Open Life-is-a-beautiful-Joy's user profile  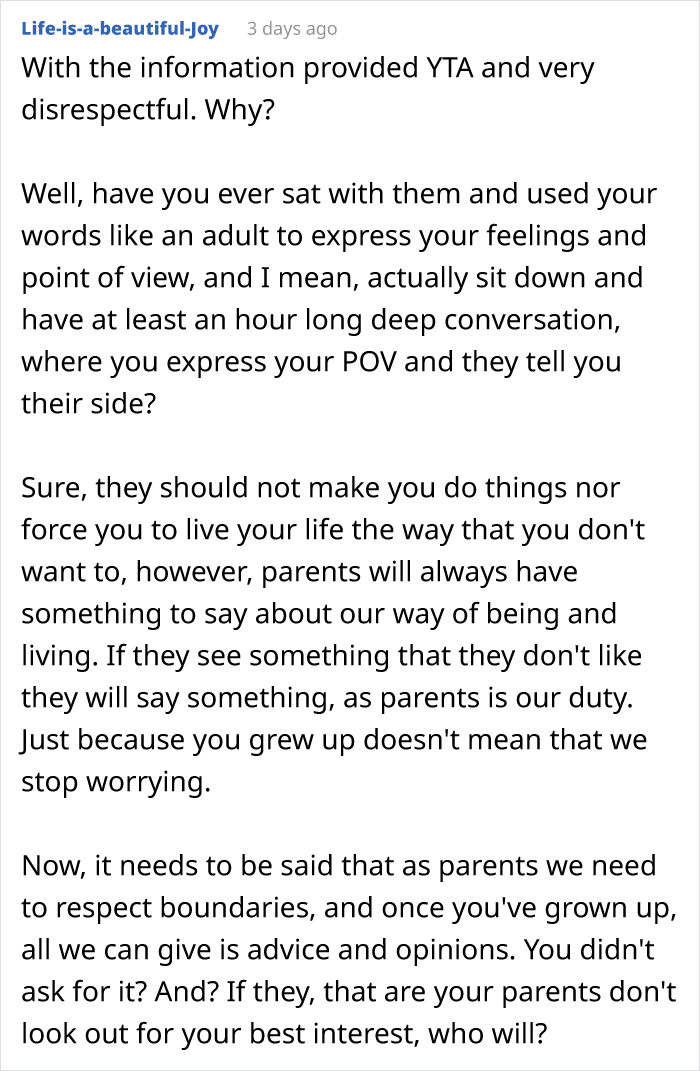[x=119, y=28]
